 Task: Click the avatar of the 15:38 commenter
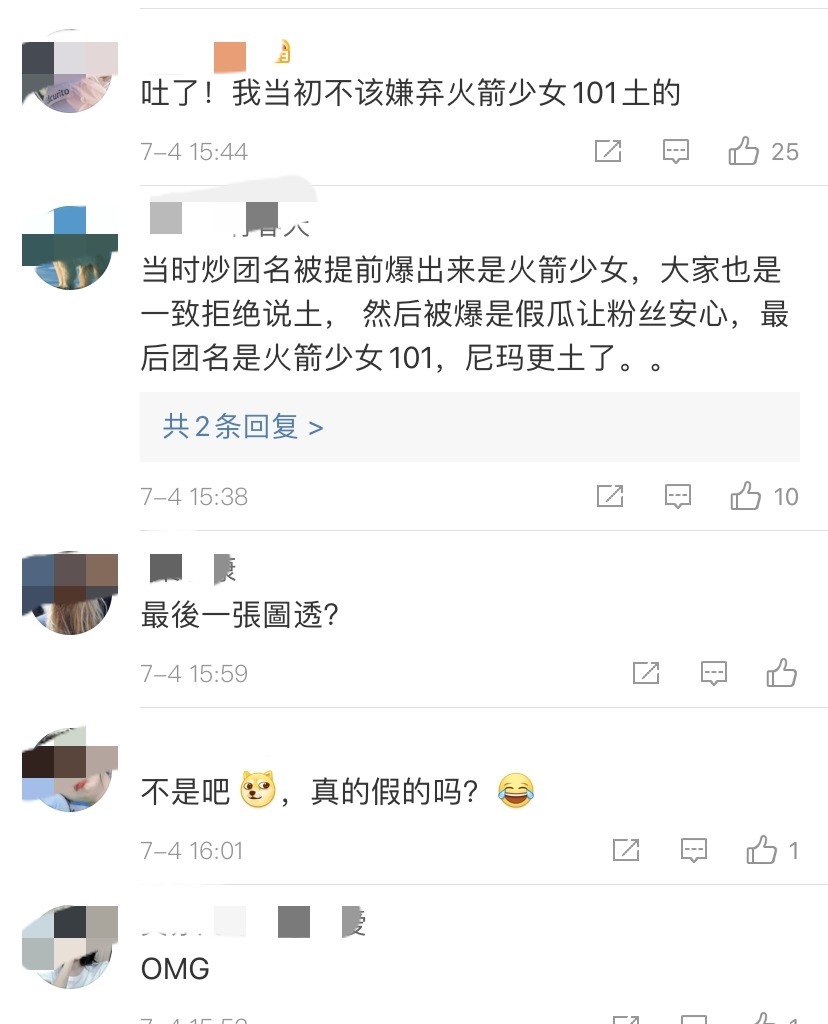point(68,243)
